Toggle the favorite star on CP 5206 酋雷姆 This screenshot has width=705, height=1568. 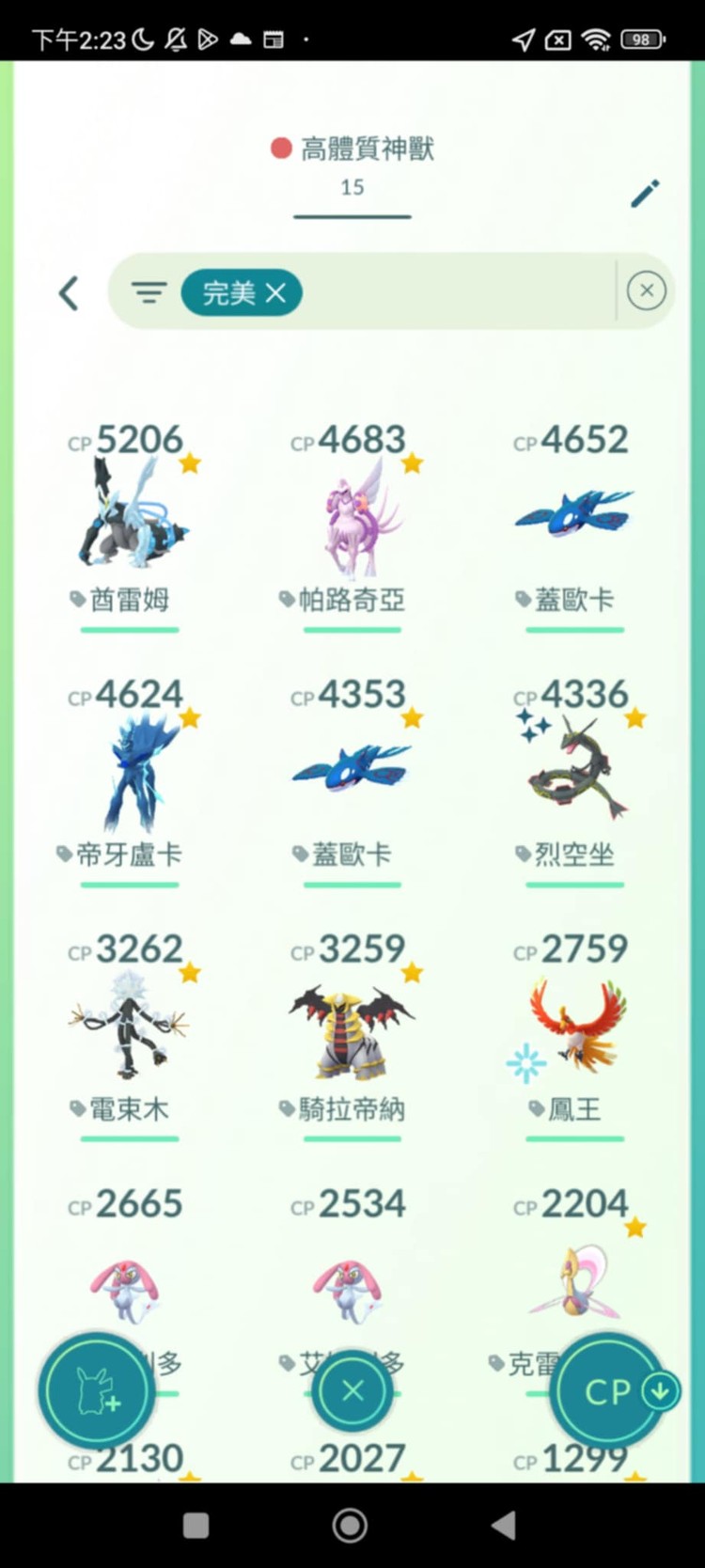191,463
